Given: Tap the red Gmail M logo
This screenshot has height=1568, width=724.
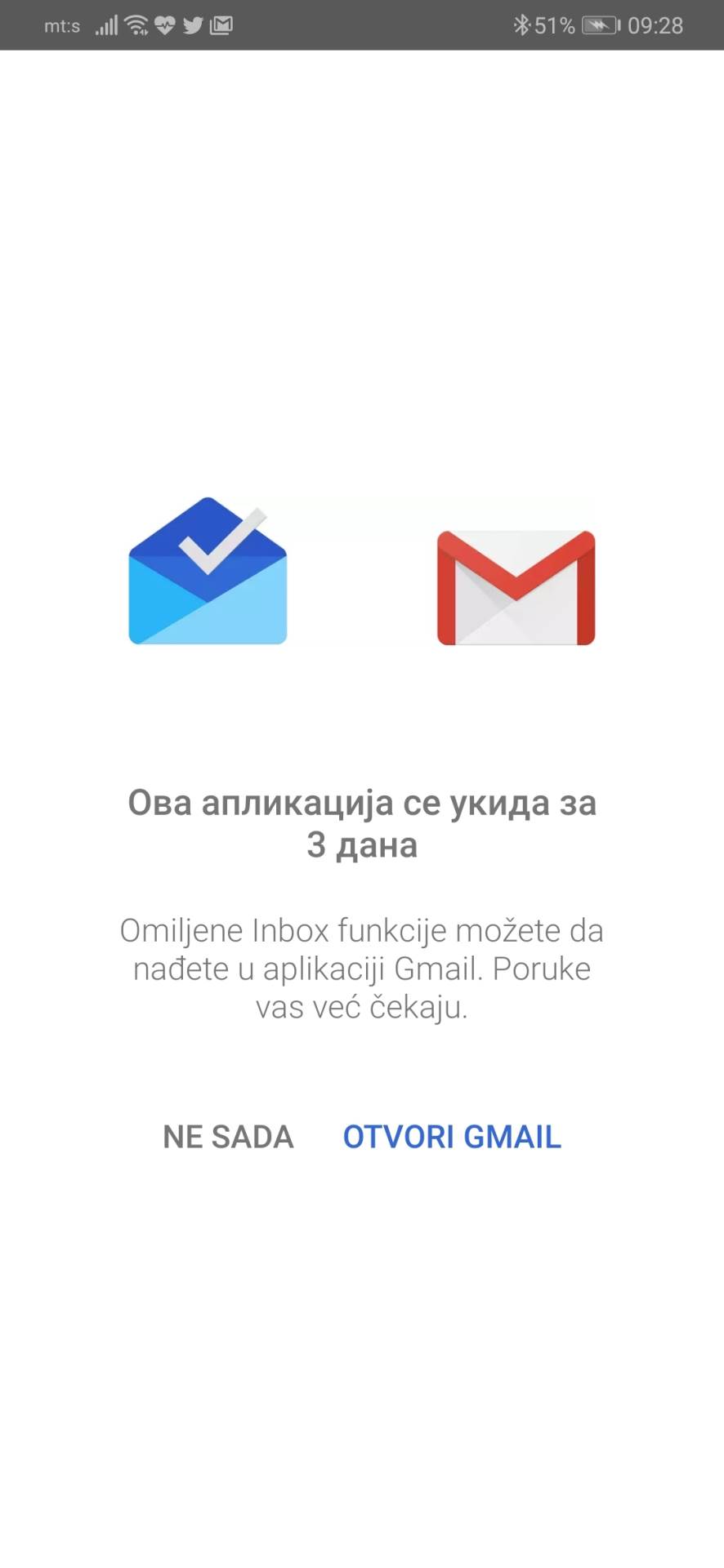Looking at the screenshot, I should tap(515, 572).
